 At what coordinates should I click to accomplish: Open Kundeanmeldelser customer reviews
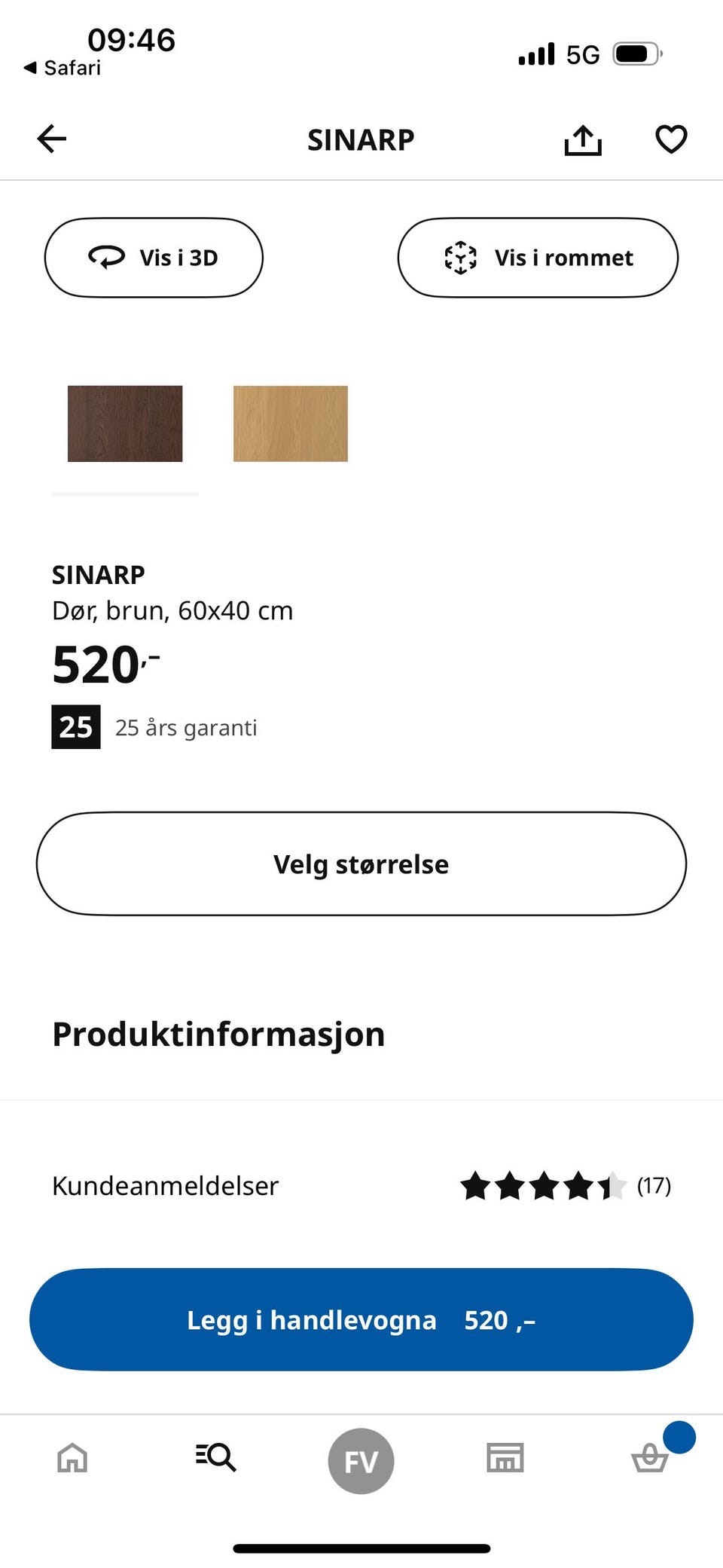pyautogui.click(x=361, y=1185)
